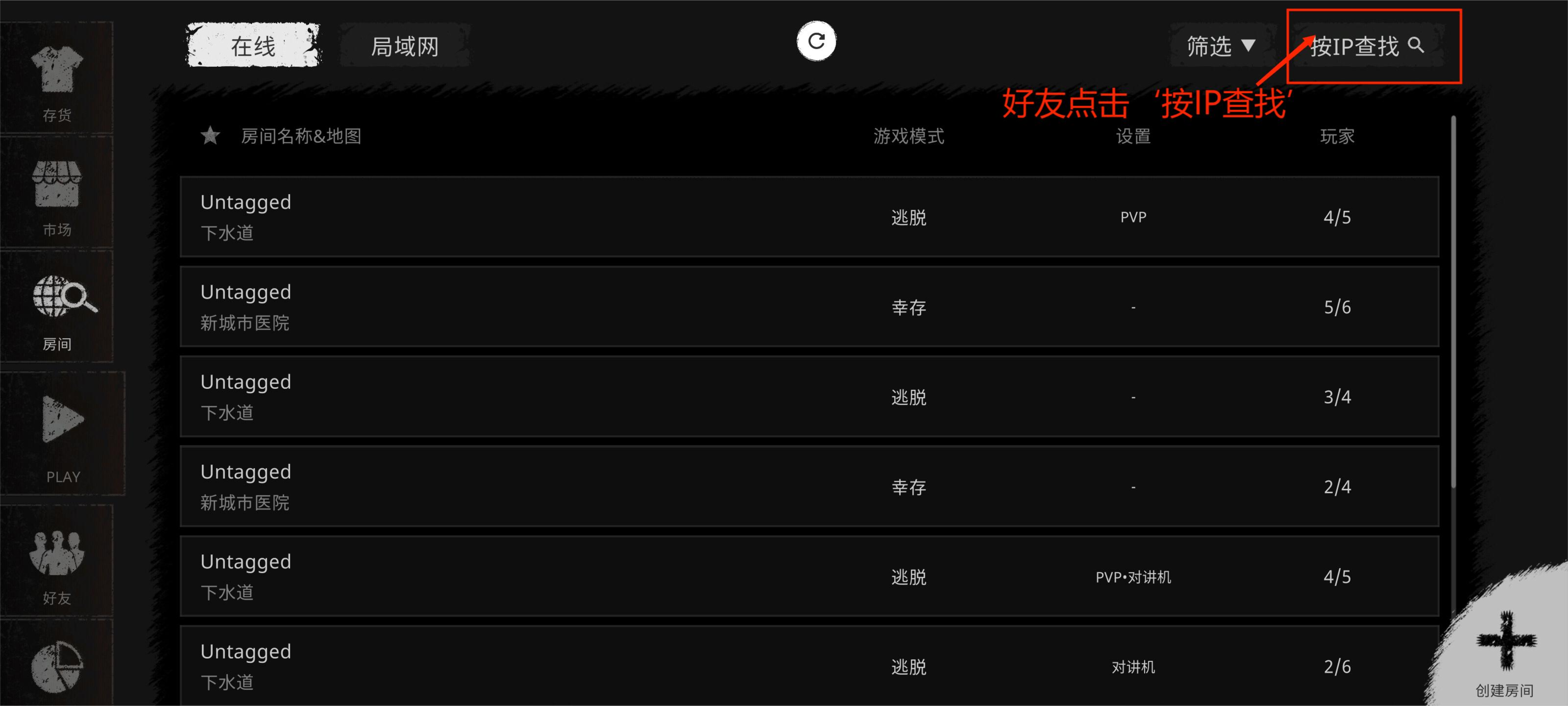Image resolution: width=1568 pixels, height=706 pixels.
Task: Join the 下水道 room set to PVP•对讲机
Action: [809, 576]
